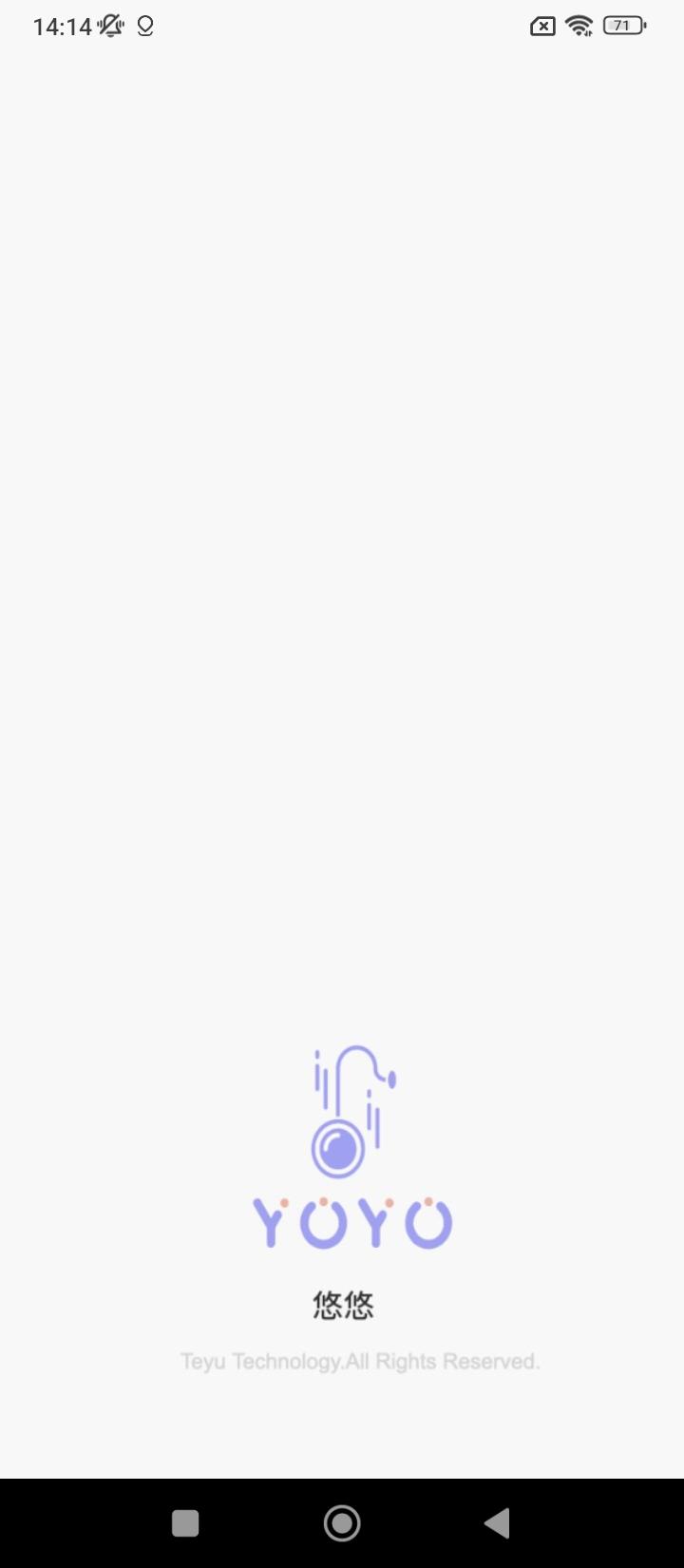Go back using the navigation bar
The height and width of the screenshot is (1568, 684).
[x=497, y=1523]
